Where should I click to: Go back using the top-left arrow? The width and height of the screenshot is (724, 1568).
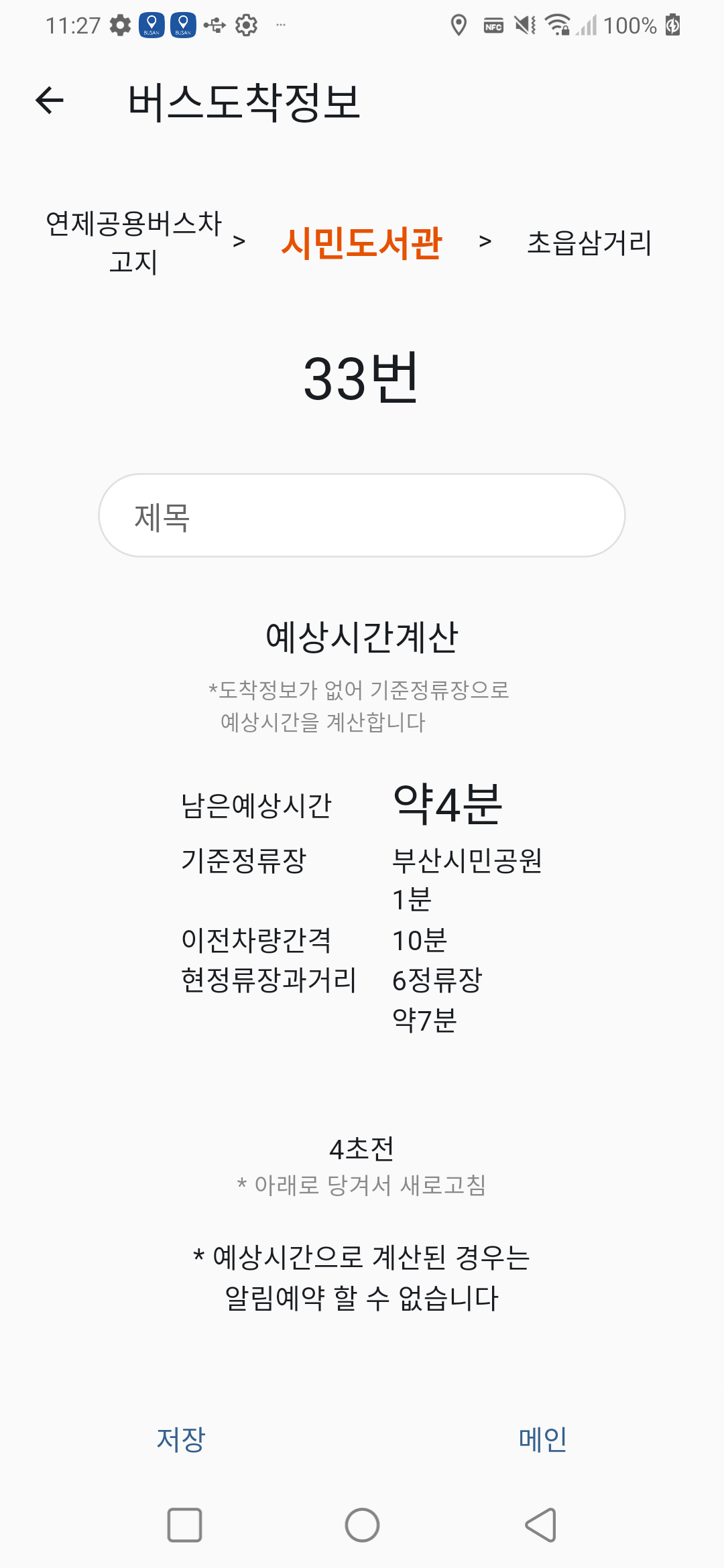pos(50,101)
